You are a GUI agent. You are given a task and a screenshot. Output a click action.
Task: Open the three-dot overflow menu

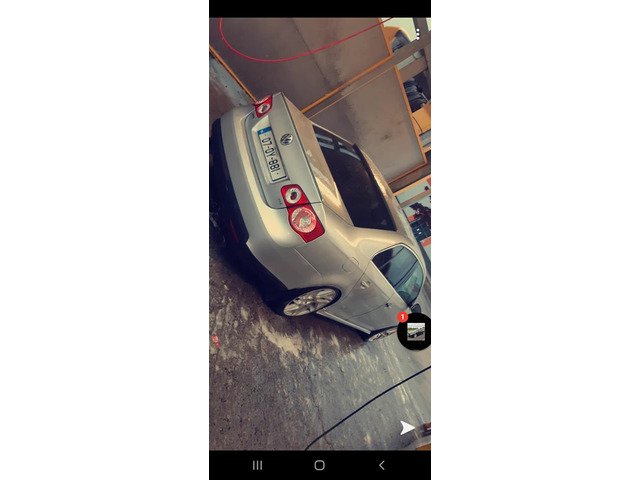click(418, 33)
